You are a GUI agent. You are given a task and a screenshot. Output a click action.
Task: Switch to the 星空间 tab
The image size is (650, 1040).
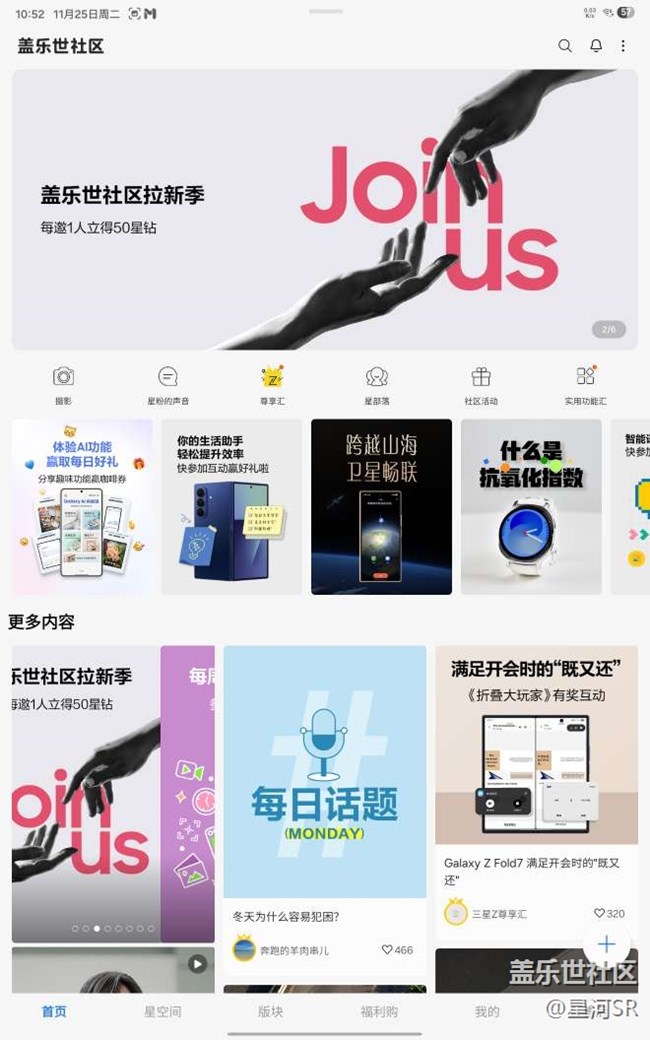[x=162, y=1012]
